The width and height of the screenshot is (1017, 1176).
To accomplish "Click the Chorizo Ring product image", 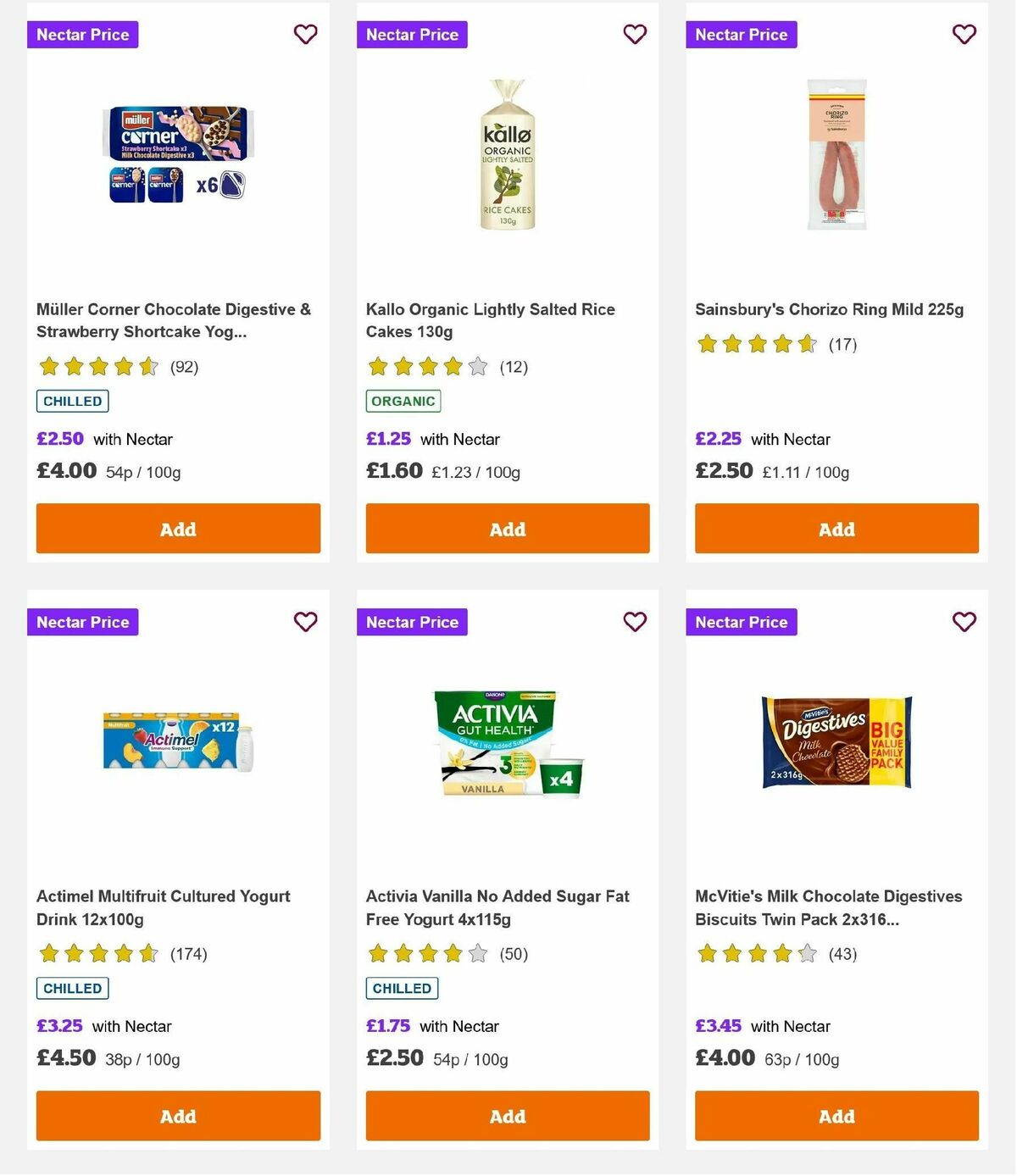I will (x=836, y=157).
